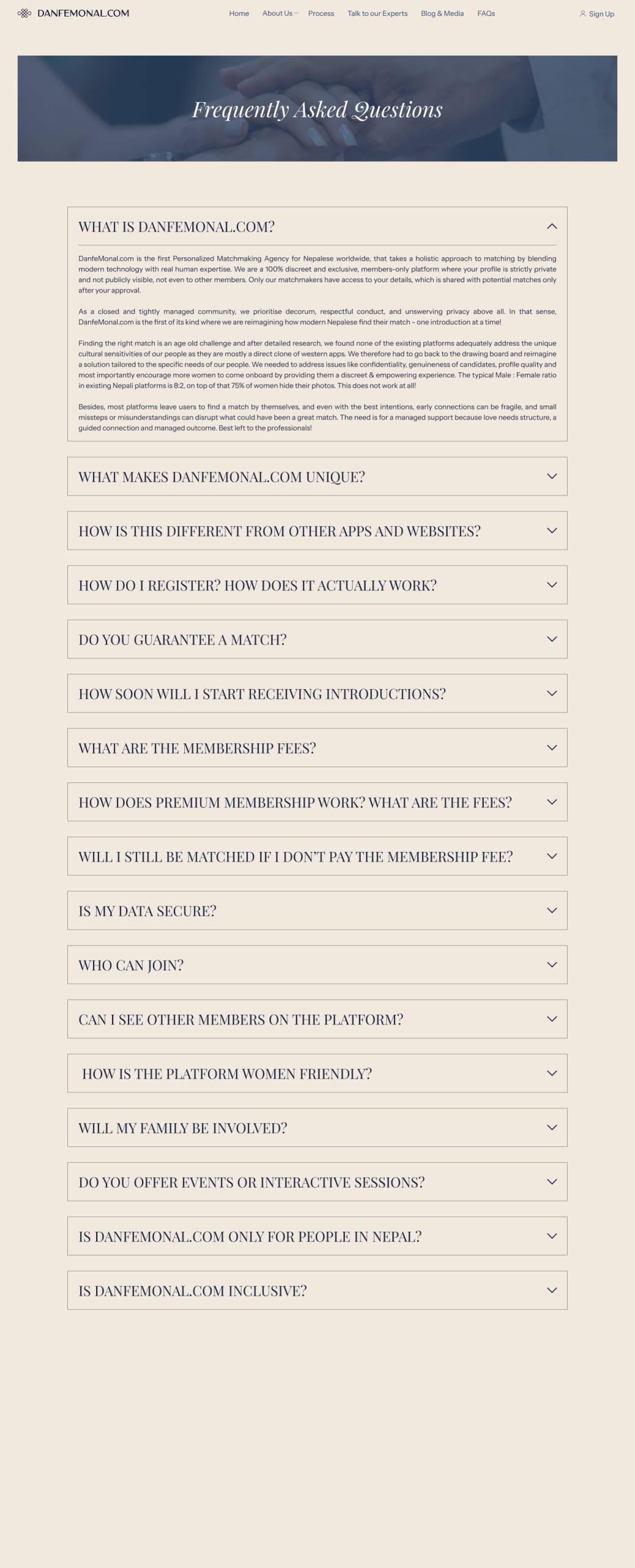This screenshot has width=635, height=1568.
Task: Expand Can I see other members question
Action: pos(317,1019)
